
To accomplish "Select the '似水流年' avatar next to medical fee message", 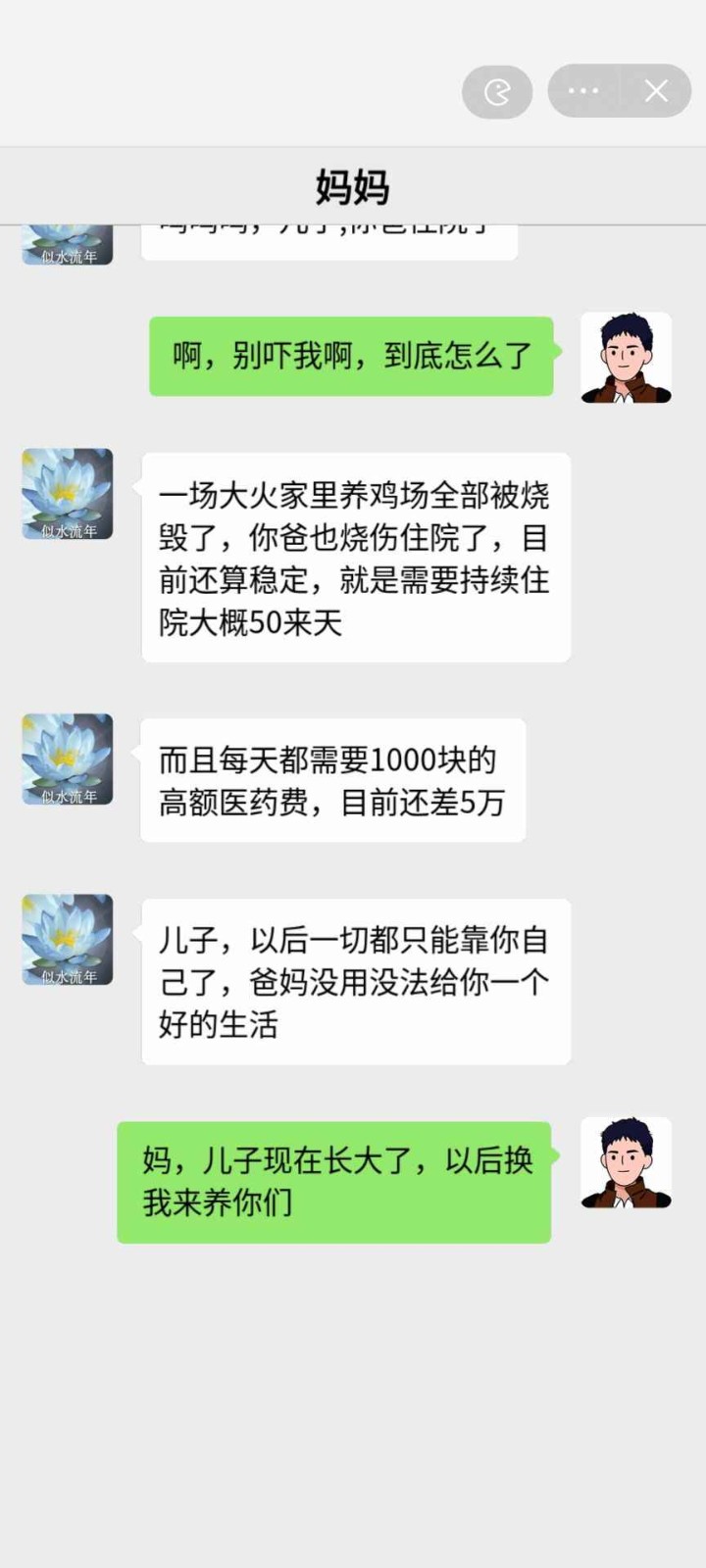I will coord(66,761).
